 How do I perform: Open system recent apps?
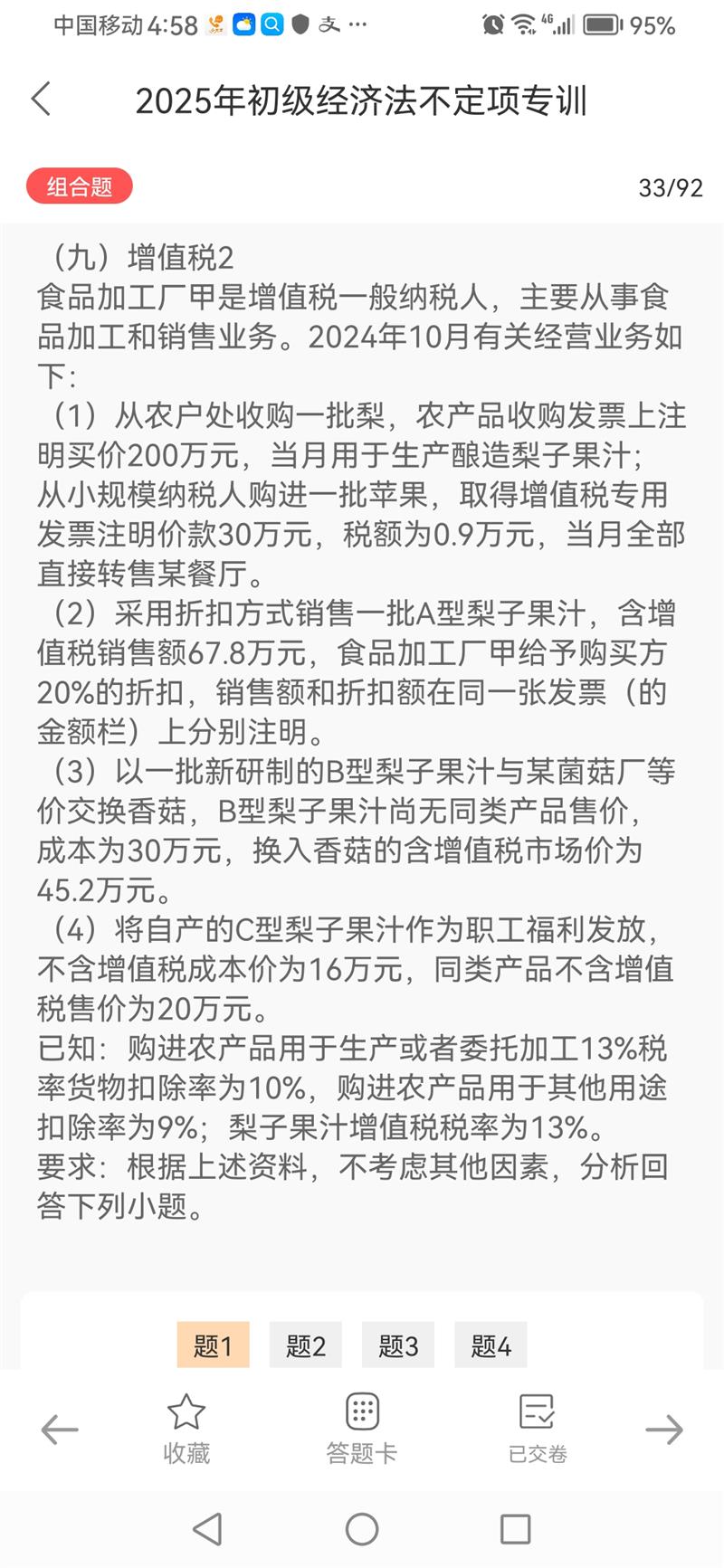tap(515, 1529)
